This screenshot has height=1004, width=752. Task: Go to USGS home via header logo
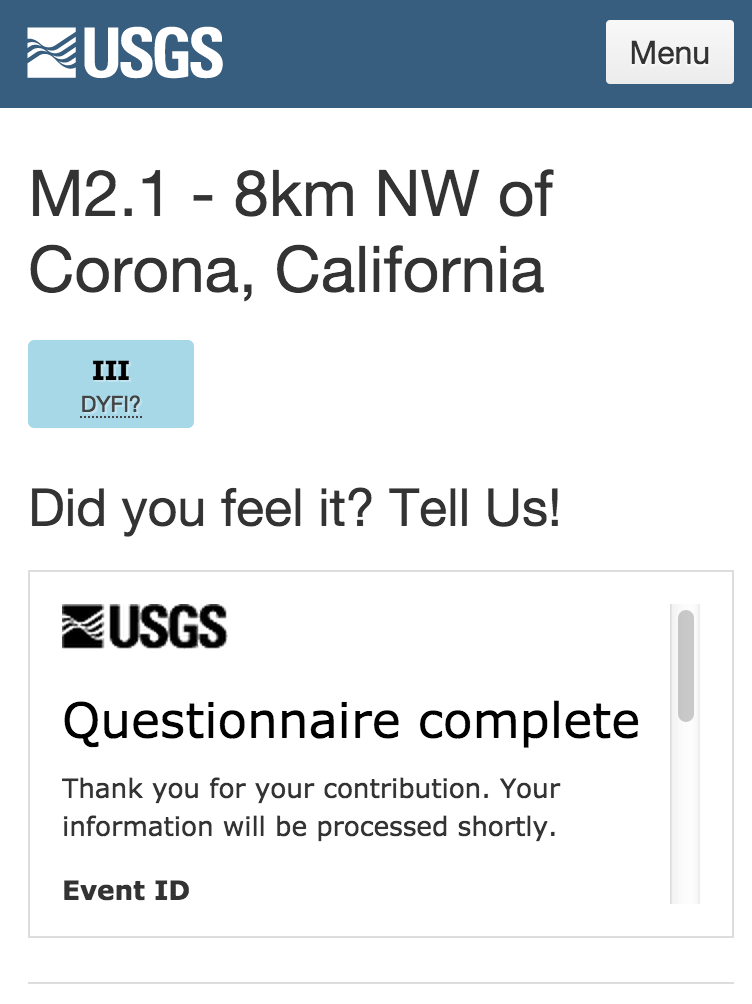coord(125,52)
